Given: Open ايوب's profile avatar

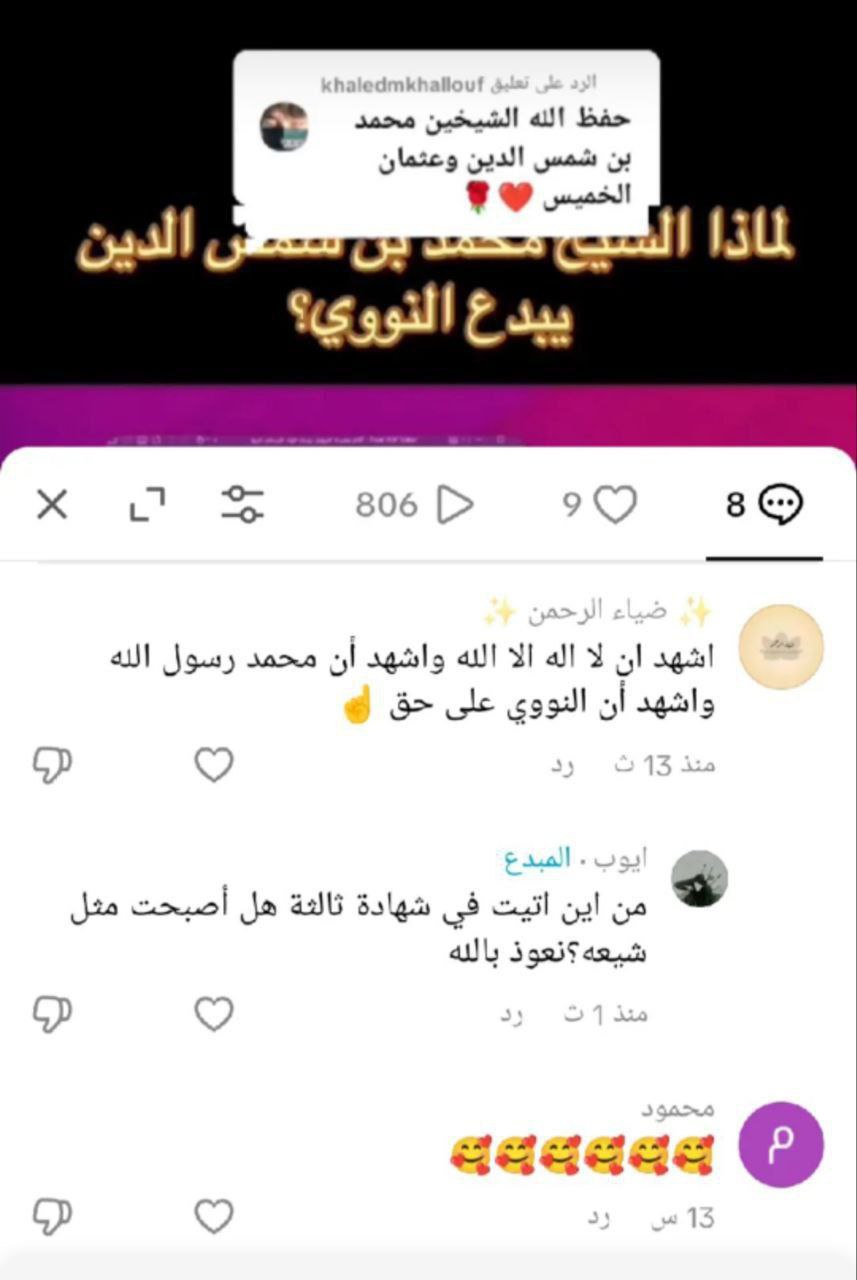Looking at the screenshot, I should click(699, 878).
